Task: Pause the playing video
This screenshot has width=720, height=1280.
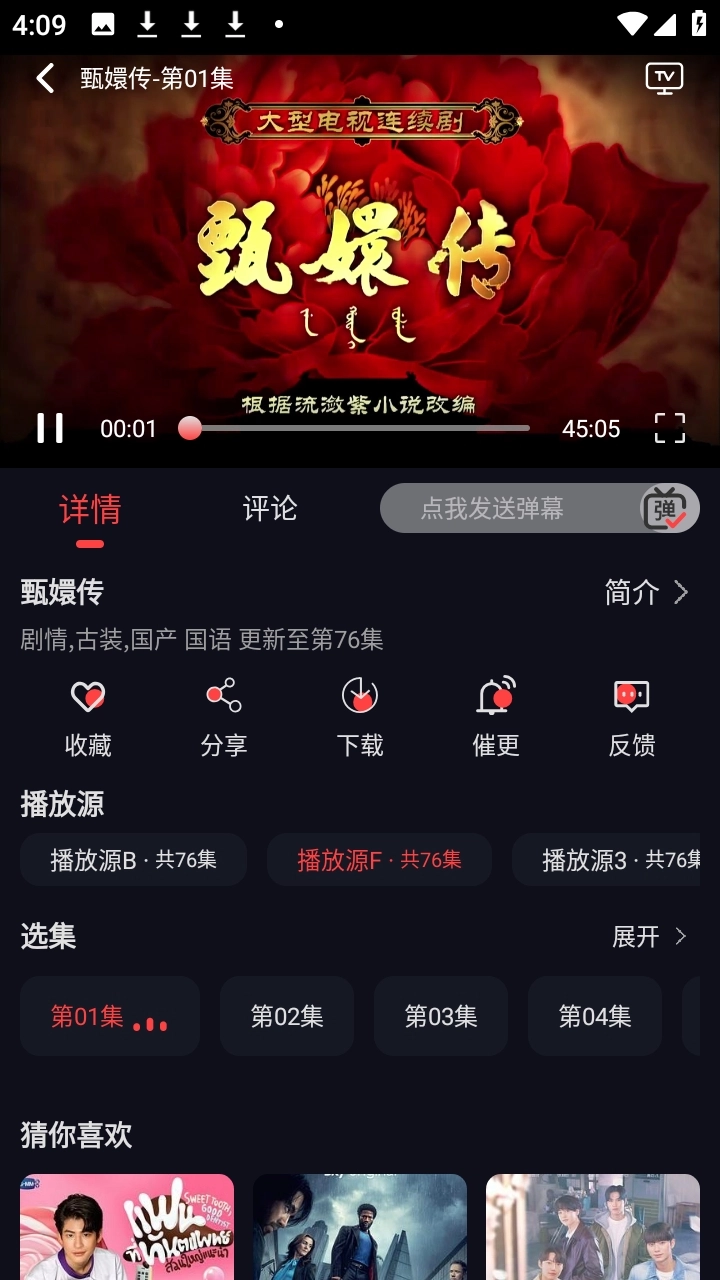Action: pyautogui.click(x=50, y=428)
